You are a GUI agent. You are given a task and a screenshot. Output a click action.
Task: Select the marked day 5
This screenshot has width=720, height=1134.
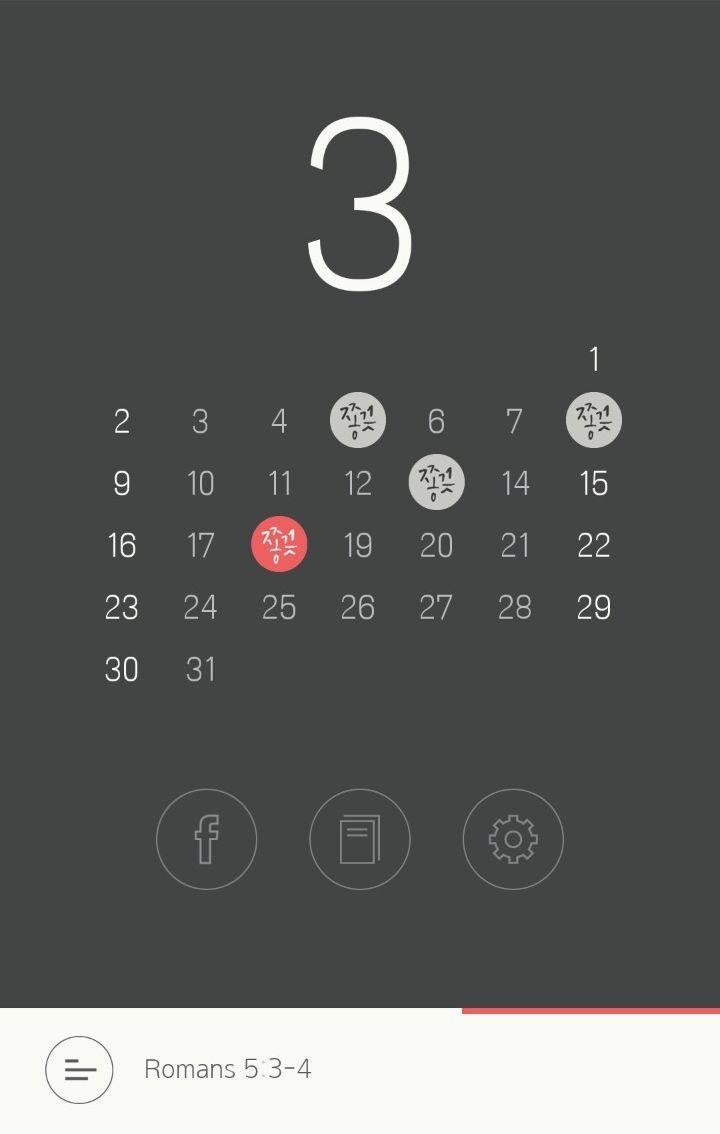point(358,420)
